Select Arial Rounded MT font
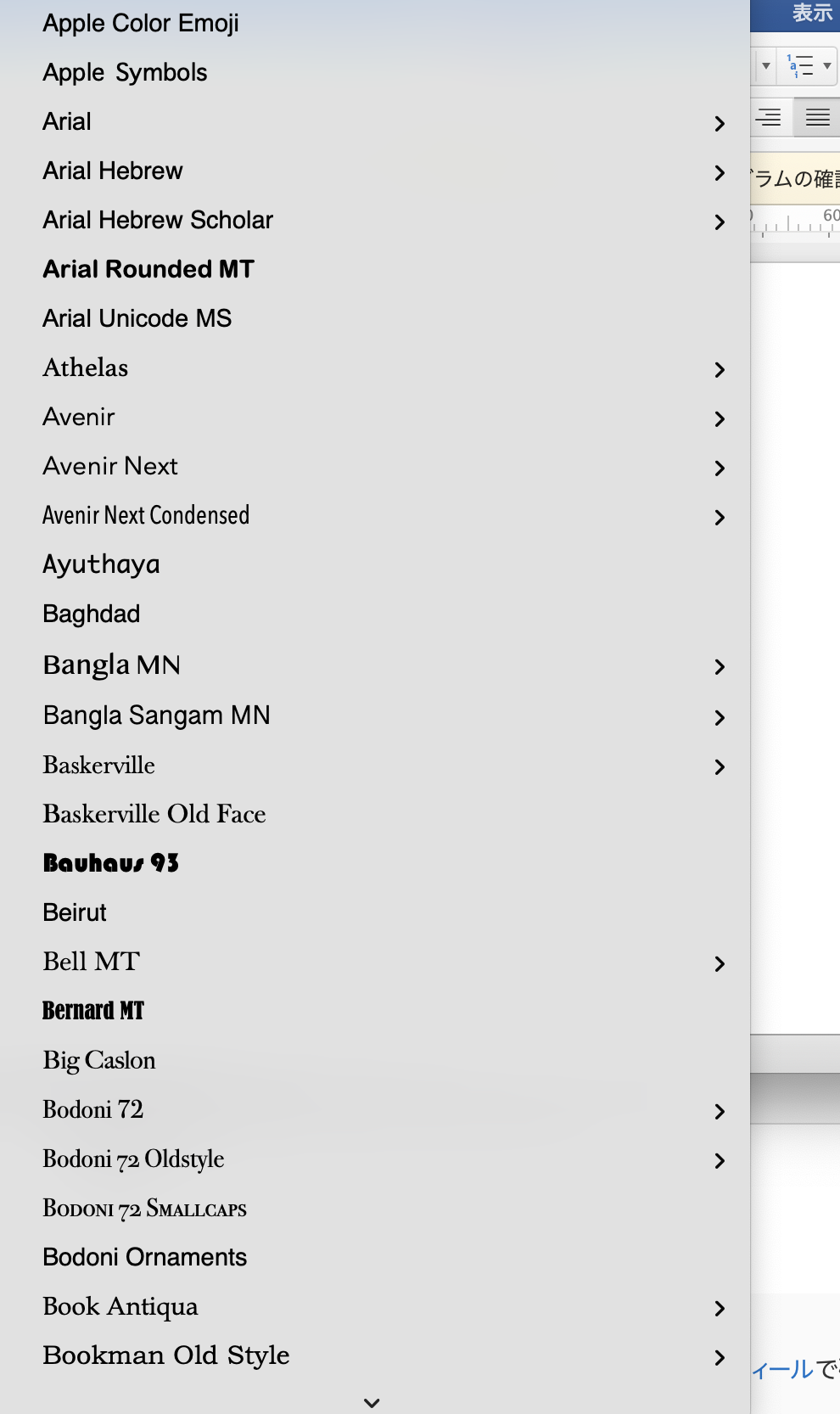Image resolution: width=840 pixels, height=1414 pixels. (148, 270)
